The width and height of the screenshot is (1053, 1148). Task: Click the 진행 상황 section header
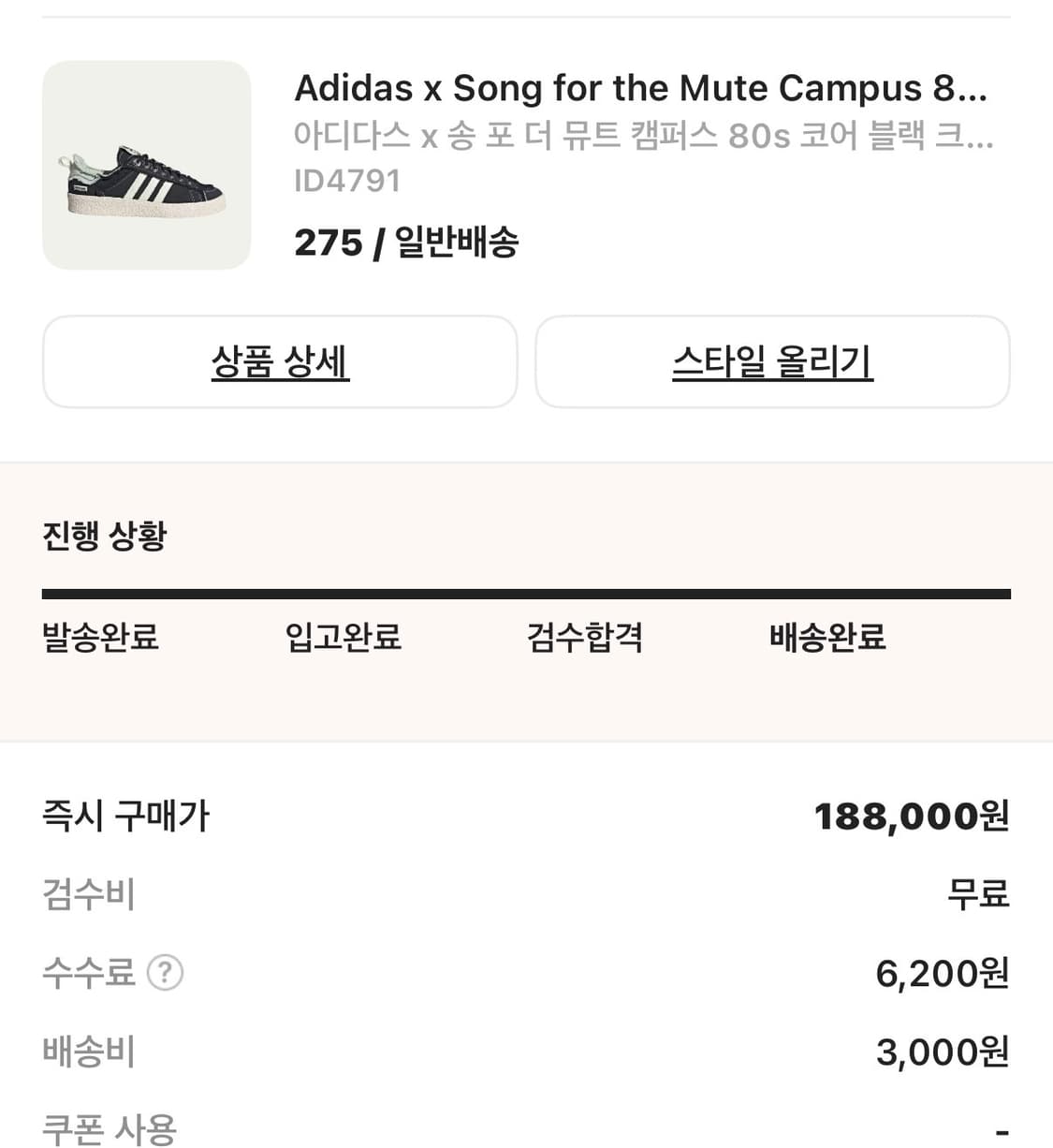103,535
